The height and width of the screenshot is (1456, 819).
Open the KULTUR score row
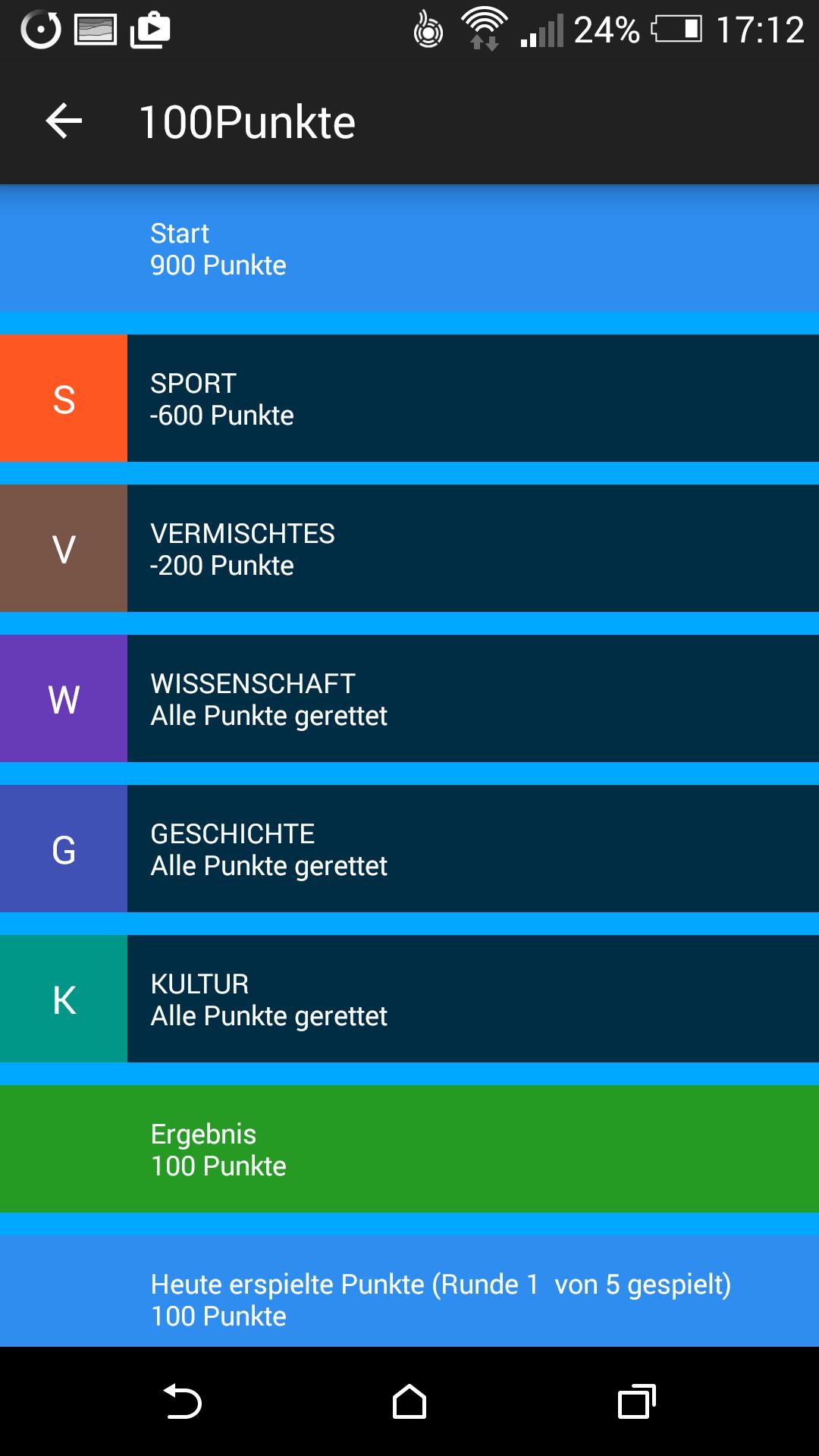[470, 998]
